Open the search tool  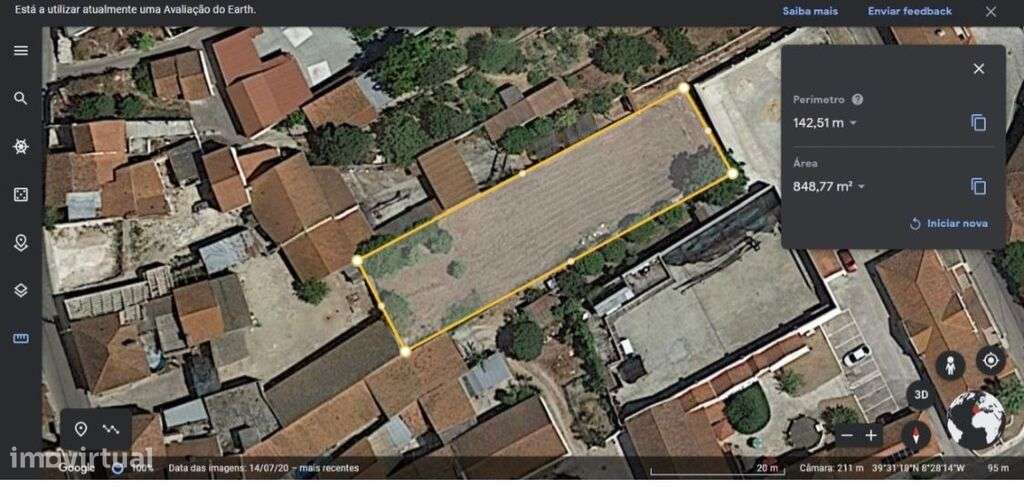[x=21, y=98]
